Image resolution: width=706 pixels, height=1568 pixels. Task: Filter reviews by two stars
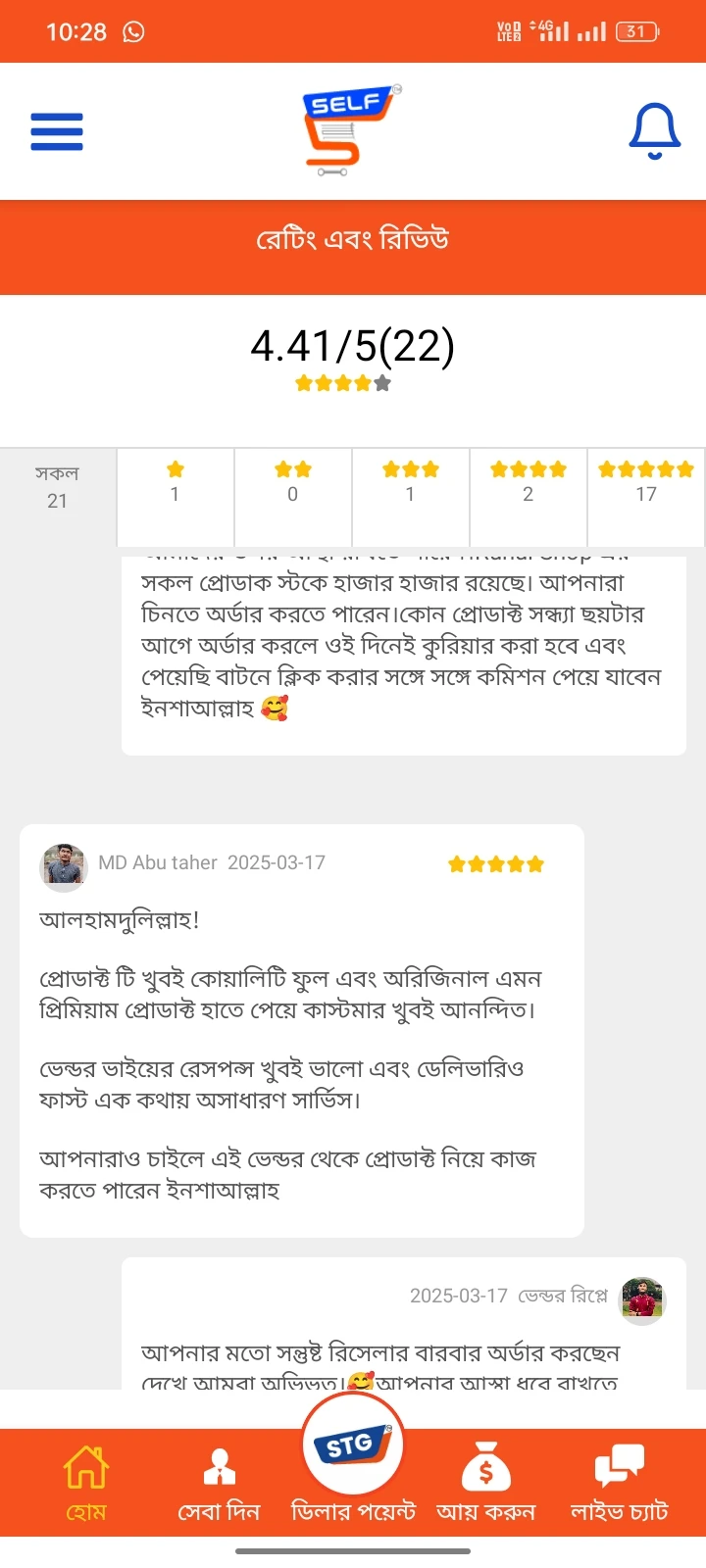tap(293, 482)
